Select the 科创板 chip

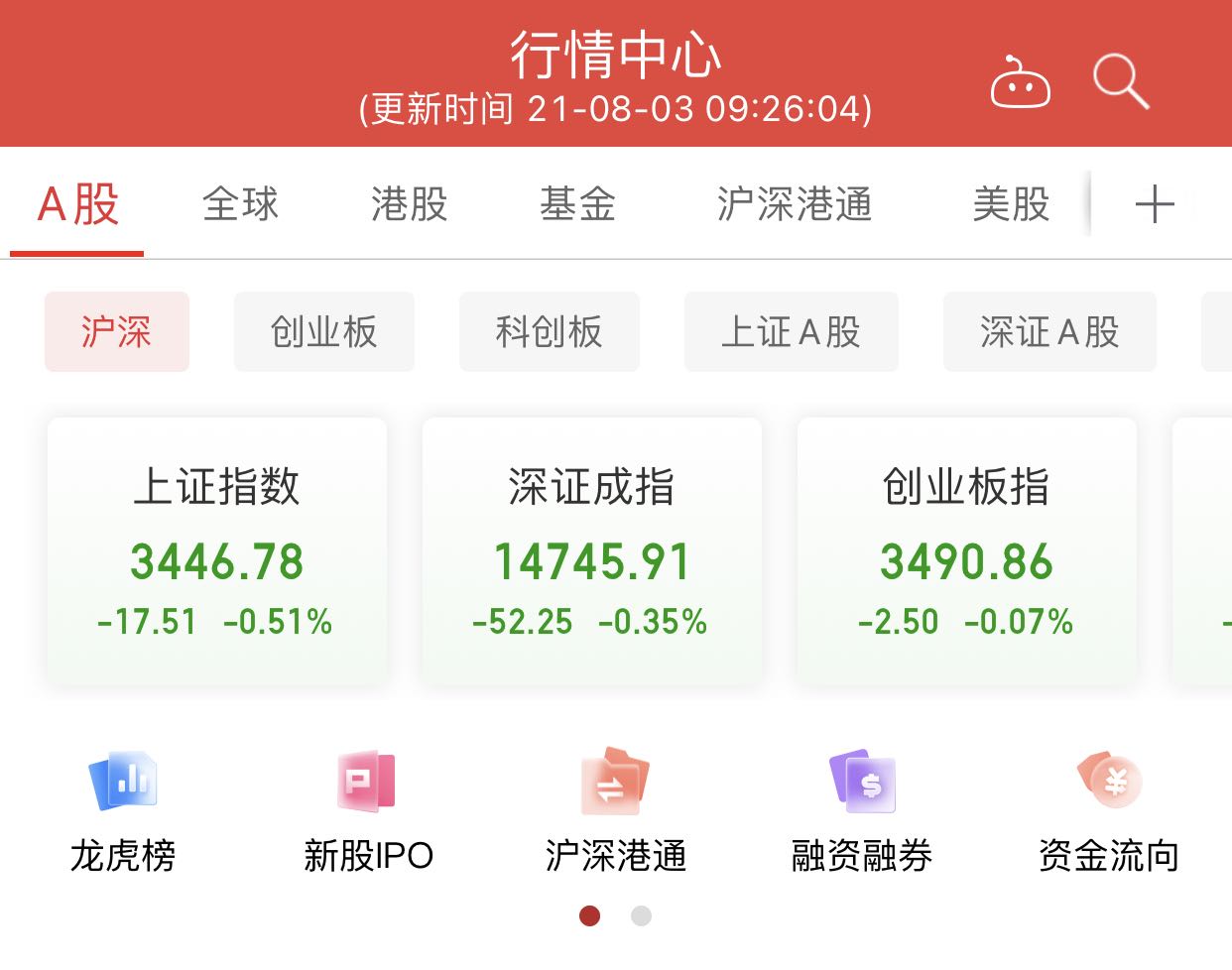coord(549,331)
